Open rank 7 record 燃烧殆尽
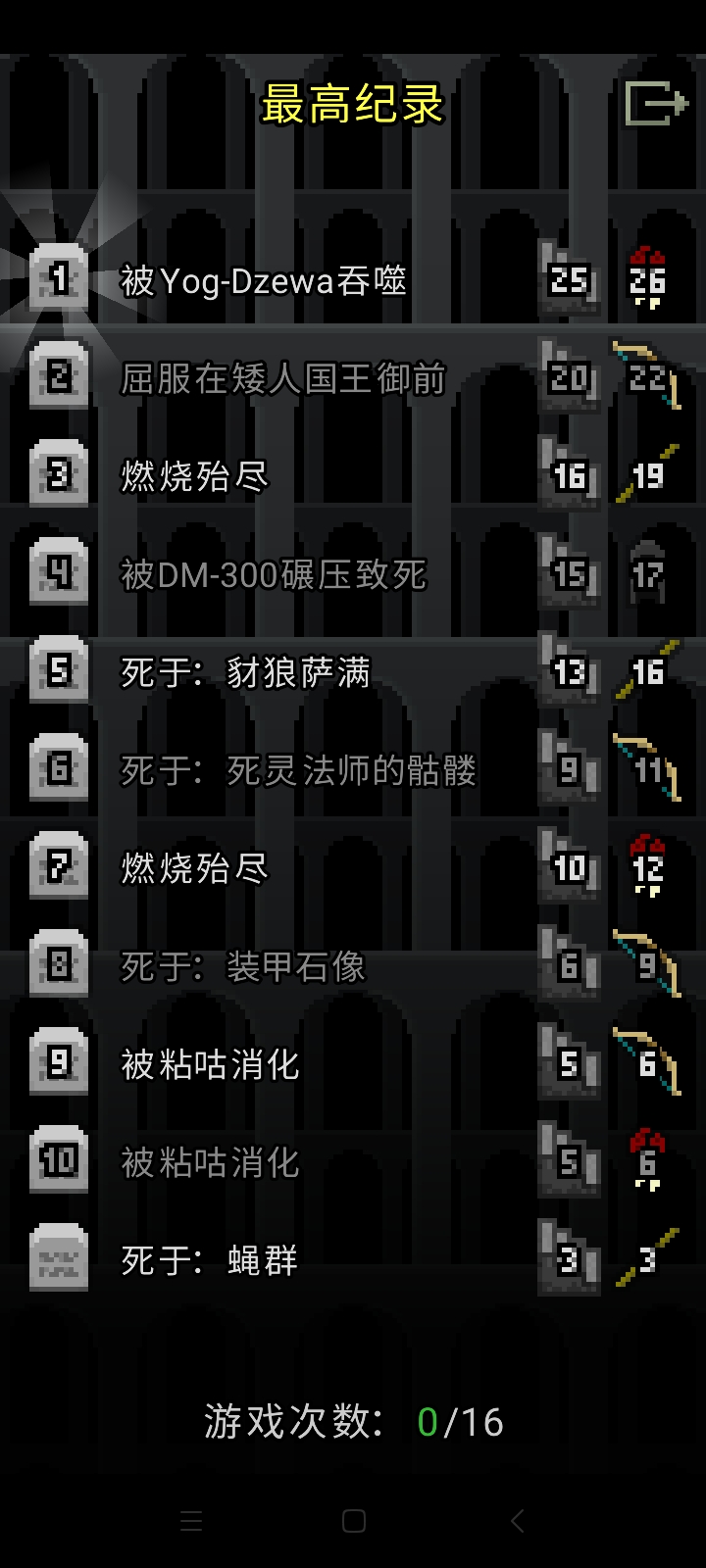The width and height of the screenshot is (706, 1568). [194, 869]
